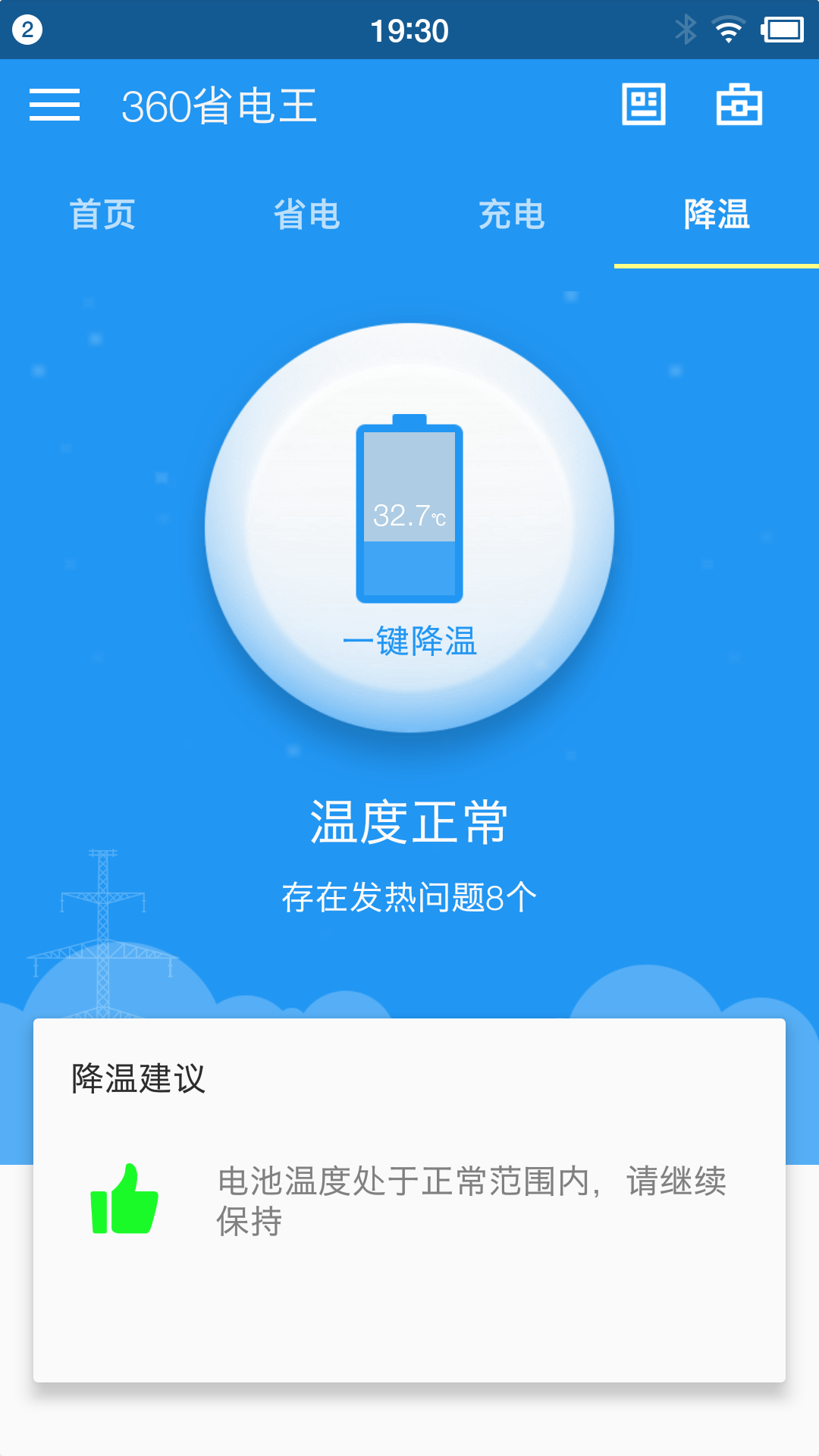Open the navigation drawer menu
This screenshot has height=1456, width=819.
[x=55, y=106]
